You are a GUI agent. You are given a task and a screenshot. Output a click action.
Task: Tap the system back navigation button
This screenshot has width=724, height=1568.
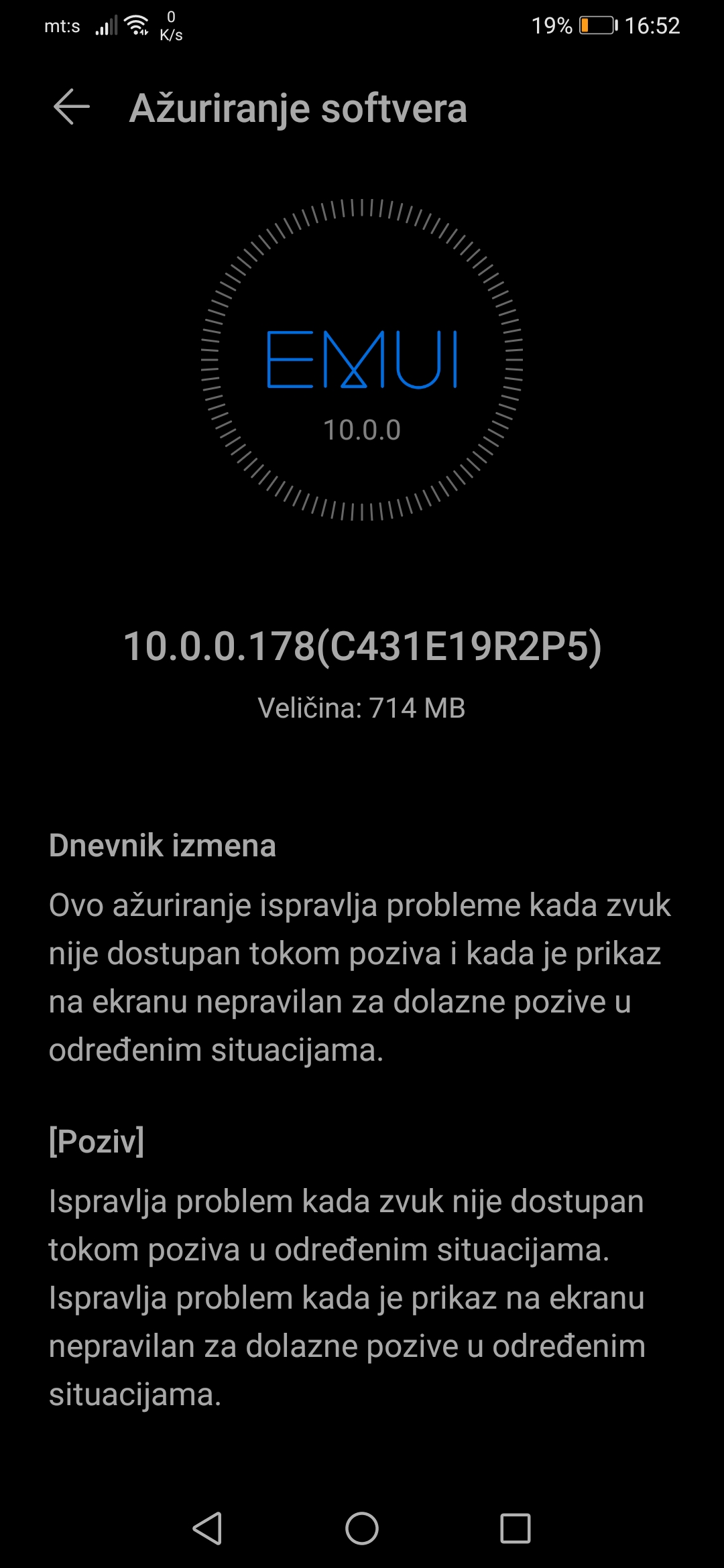208,1528
